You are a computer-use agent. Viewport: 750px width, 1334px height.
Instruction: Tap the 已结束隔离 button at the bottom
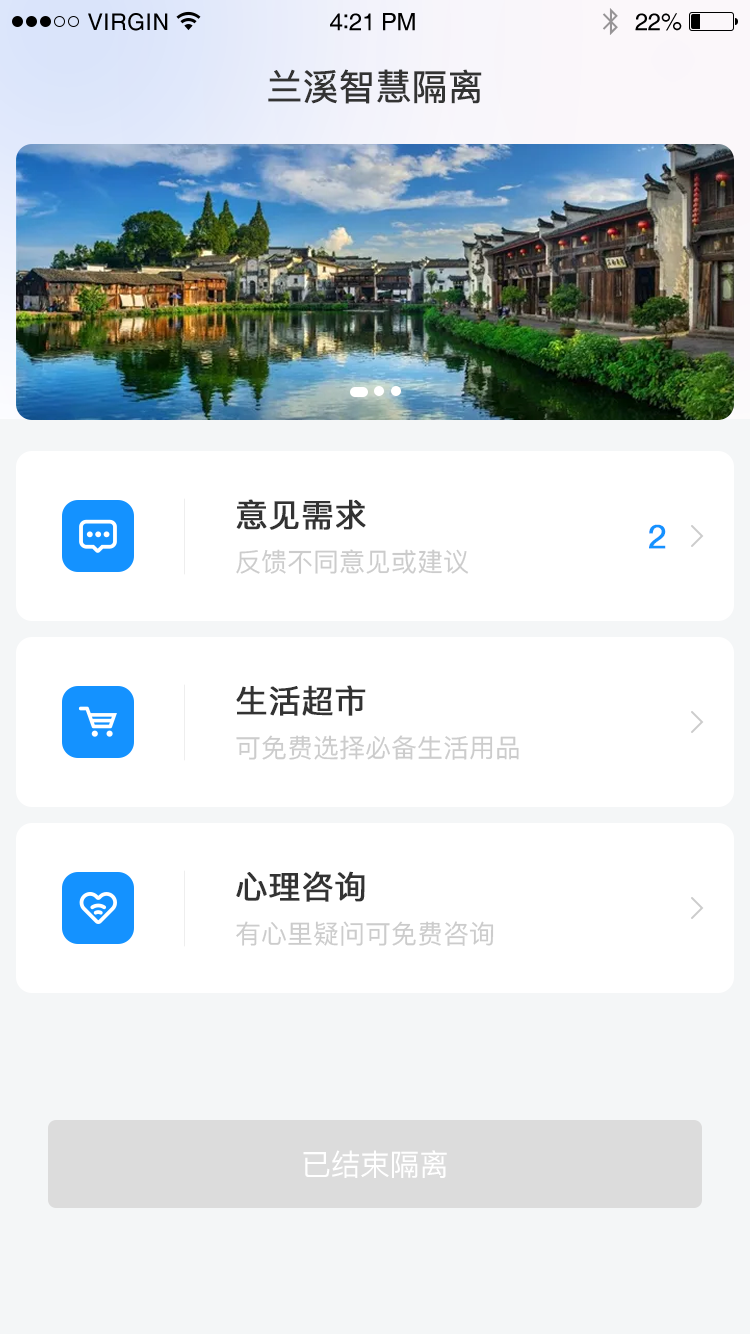(374, 1164)
